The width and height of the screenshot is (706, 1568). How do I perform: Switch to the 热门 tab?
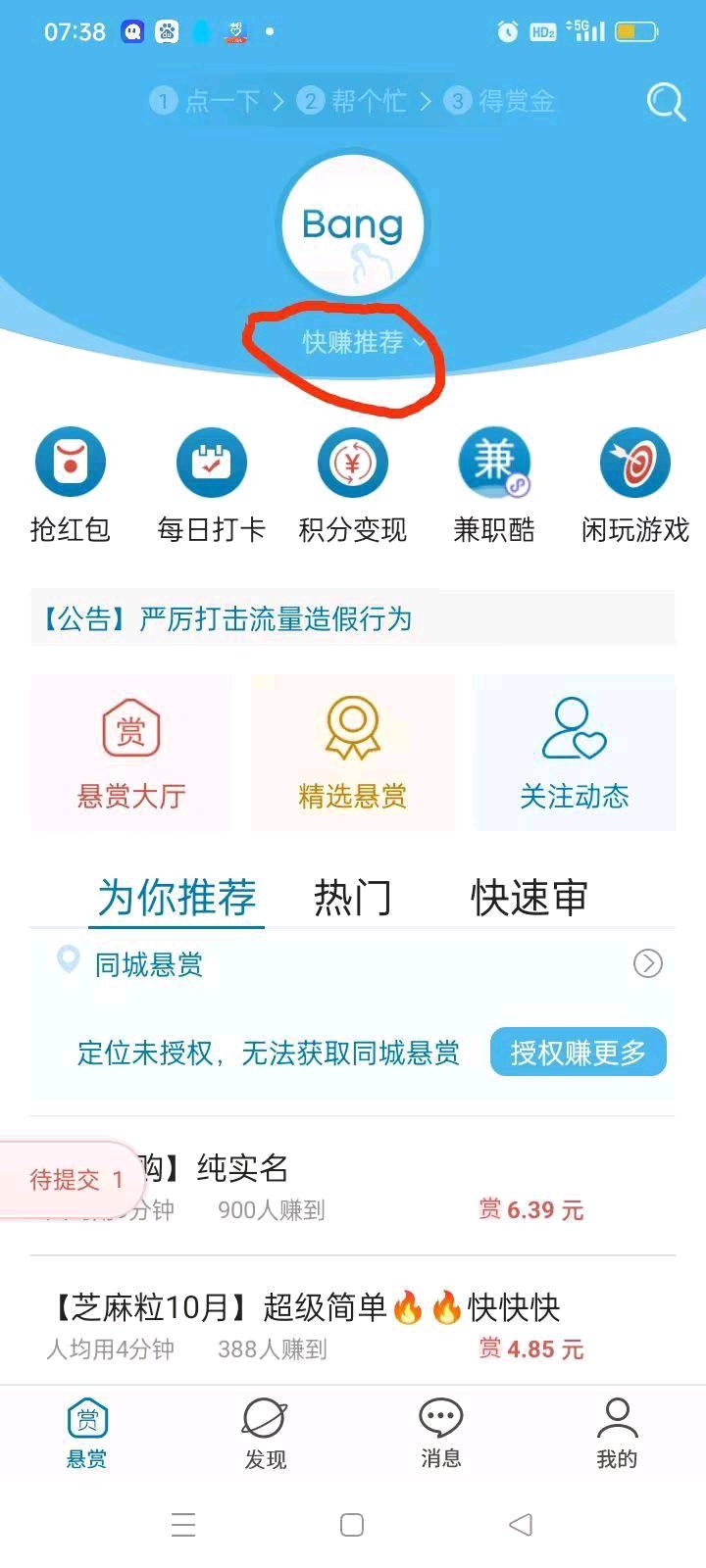(x=352, y=898)
